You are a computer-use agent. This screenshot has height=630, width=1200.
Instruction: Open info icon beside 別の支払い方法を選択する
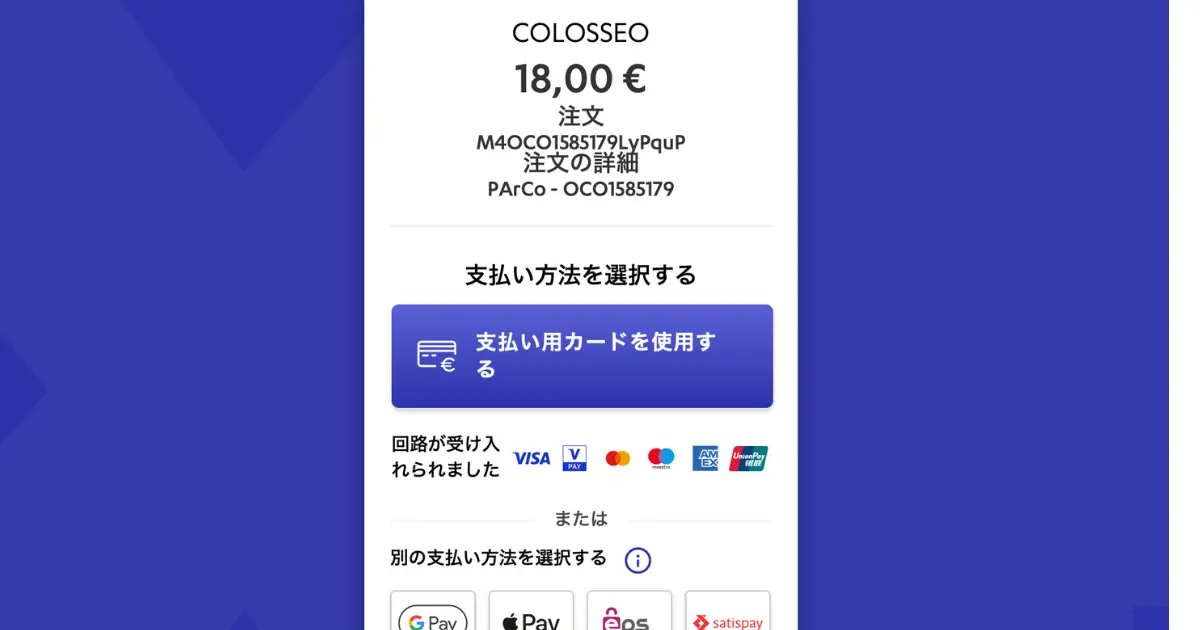637,560
